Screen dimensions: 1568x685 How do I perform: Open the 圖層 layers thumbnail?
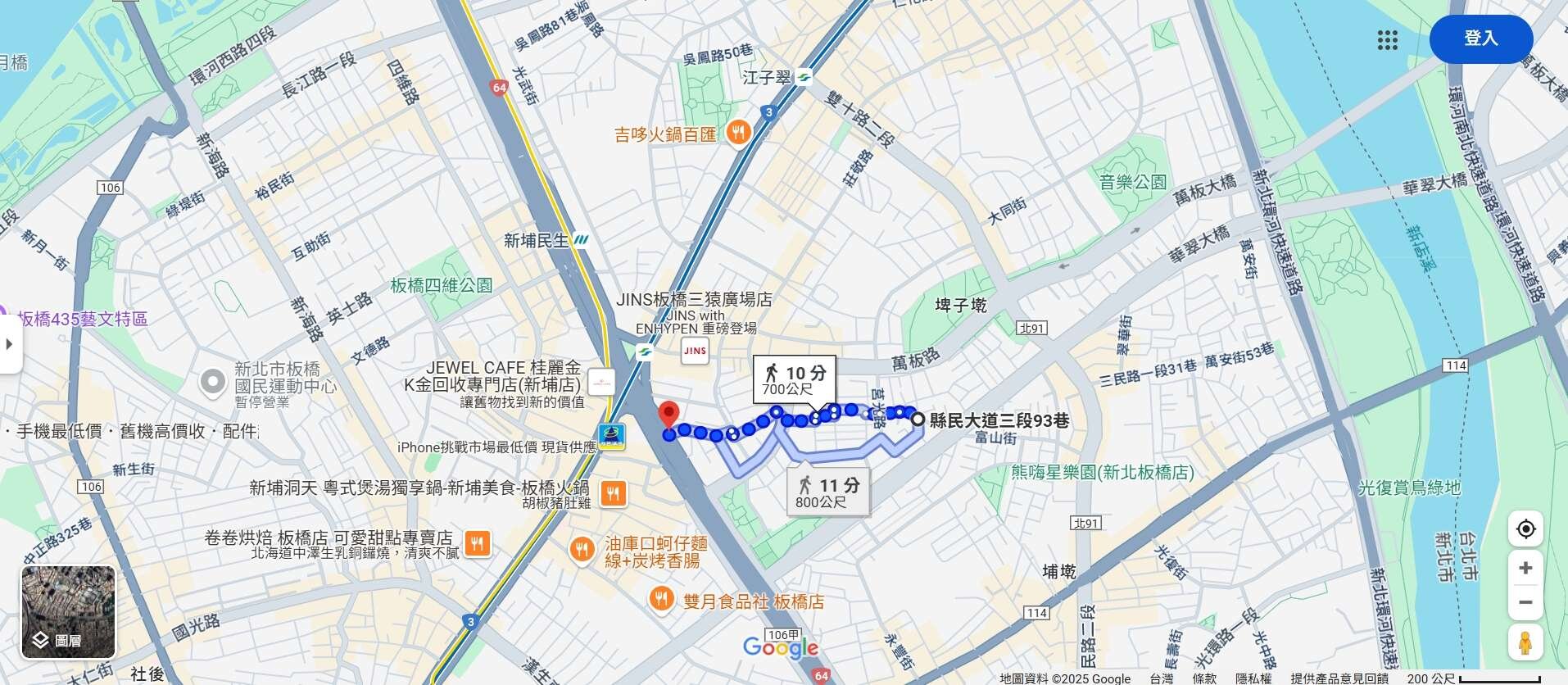(x=68, y=611)
